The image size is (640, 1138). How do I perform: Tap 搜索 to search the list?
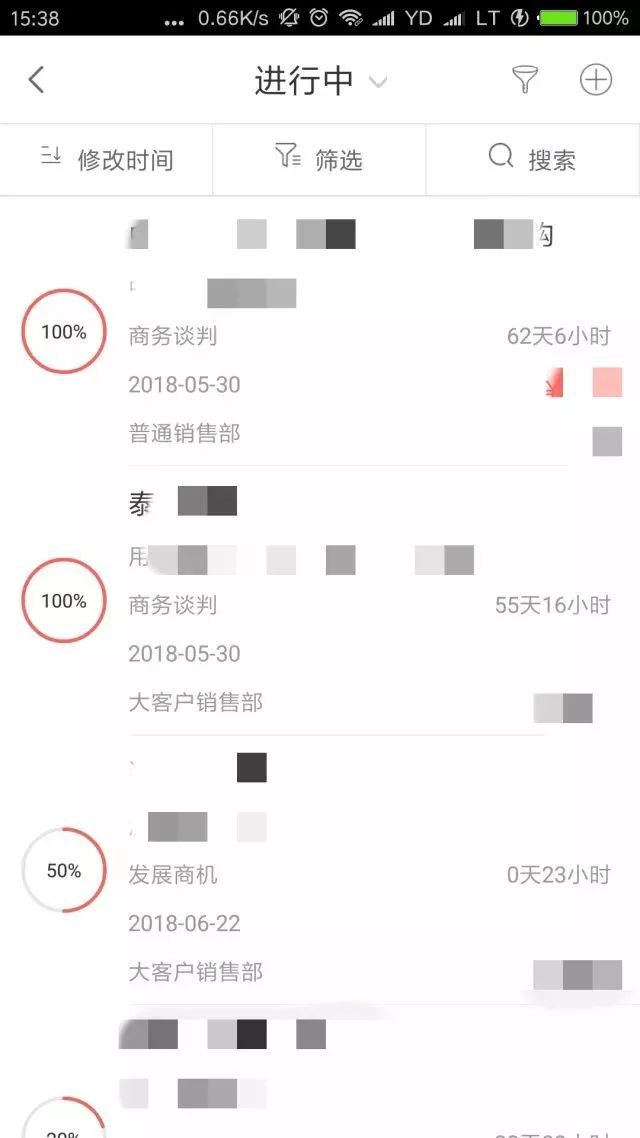533,159
